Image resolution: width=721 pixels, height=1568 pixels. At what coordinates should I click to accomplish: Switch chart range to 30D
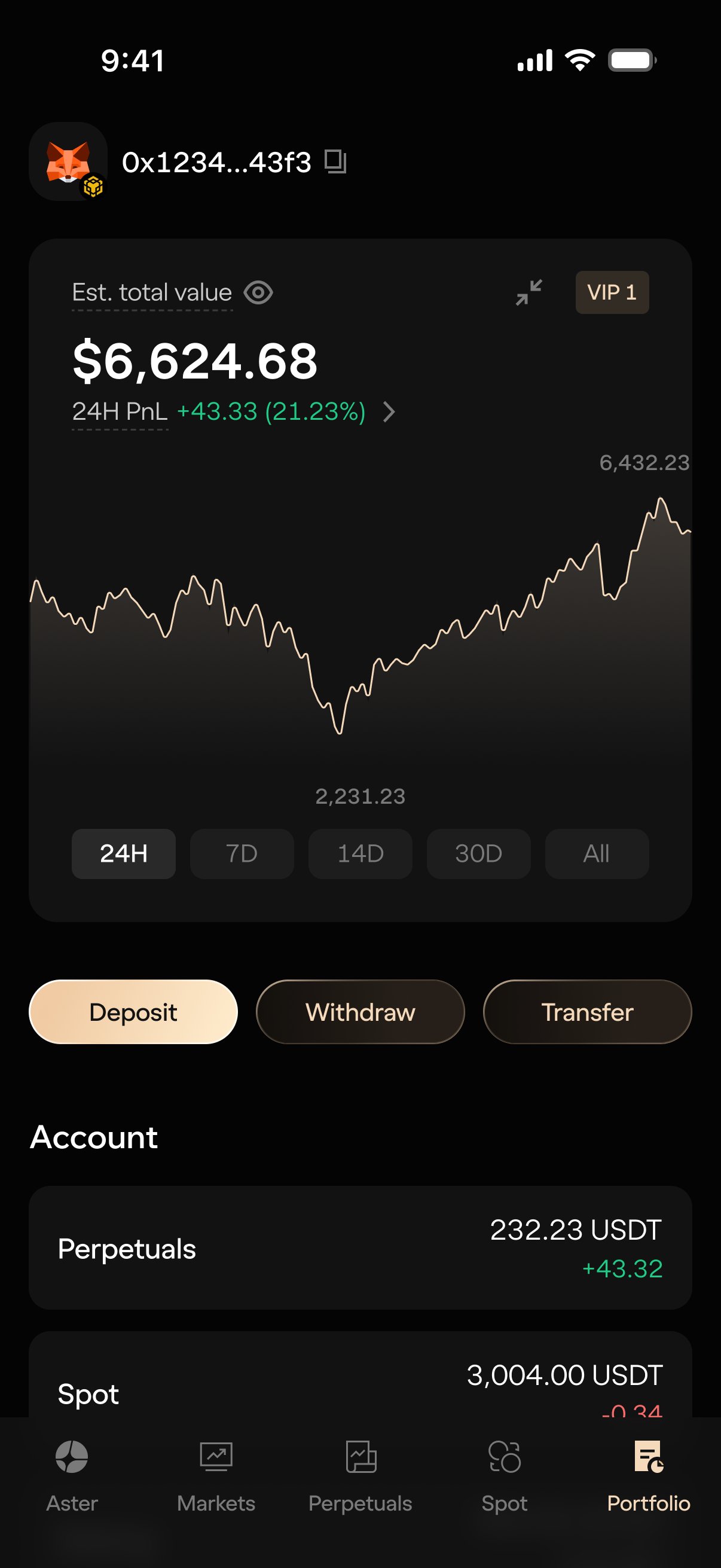point(478,853)
